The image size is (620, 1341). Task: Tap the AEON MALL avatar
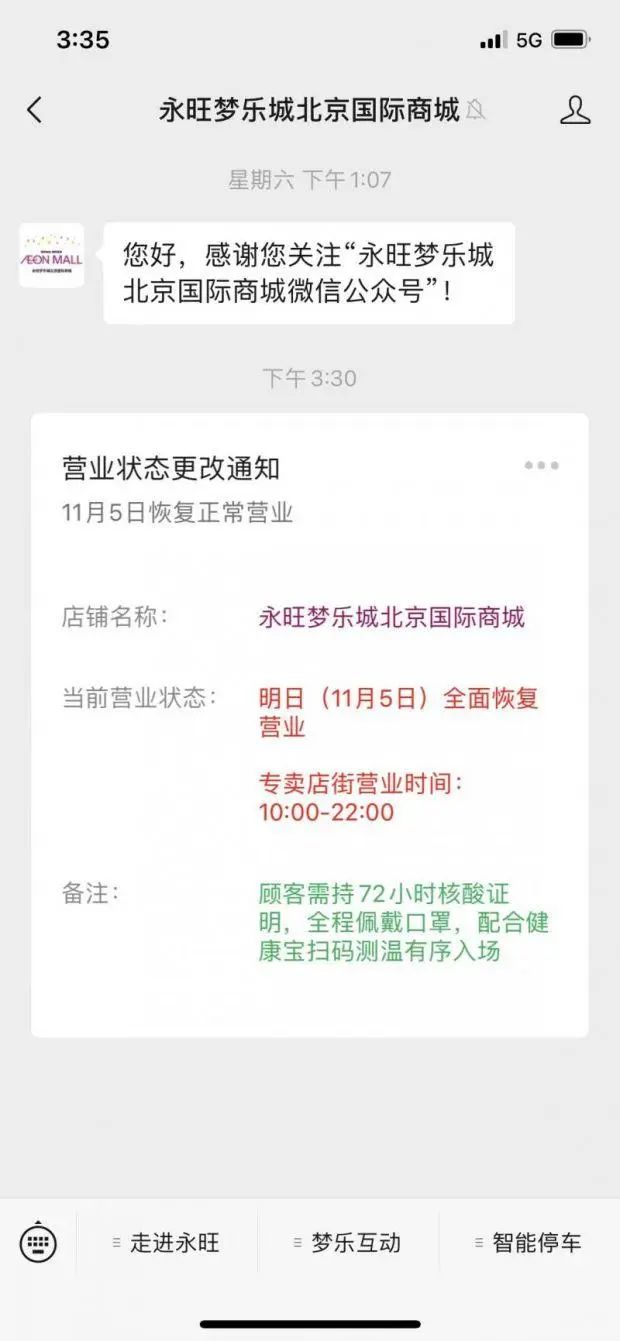pos(51,255)
